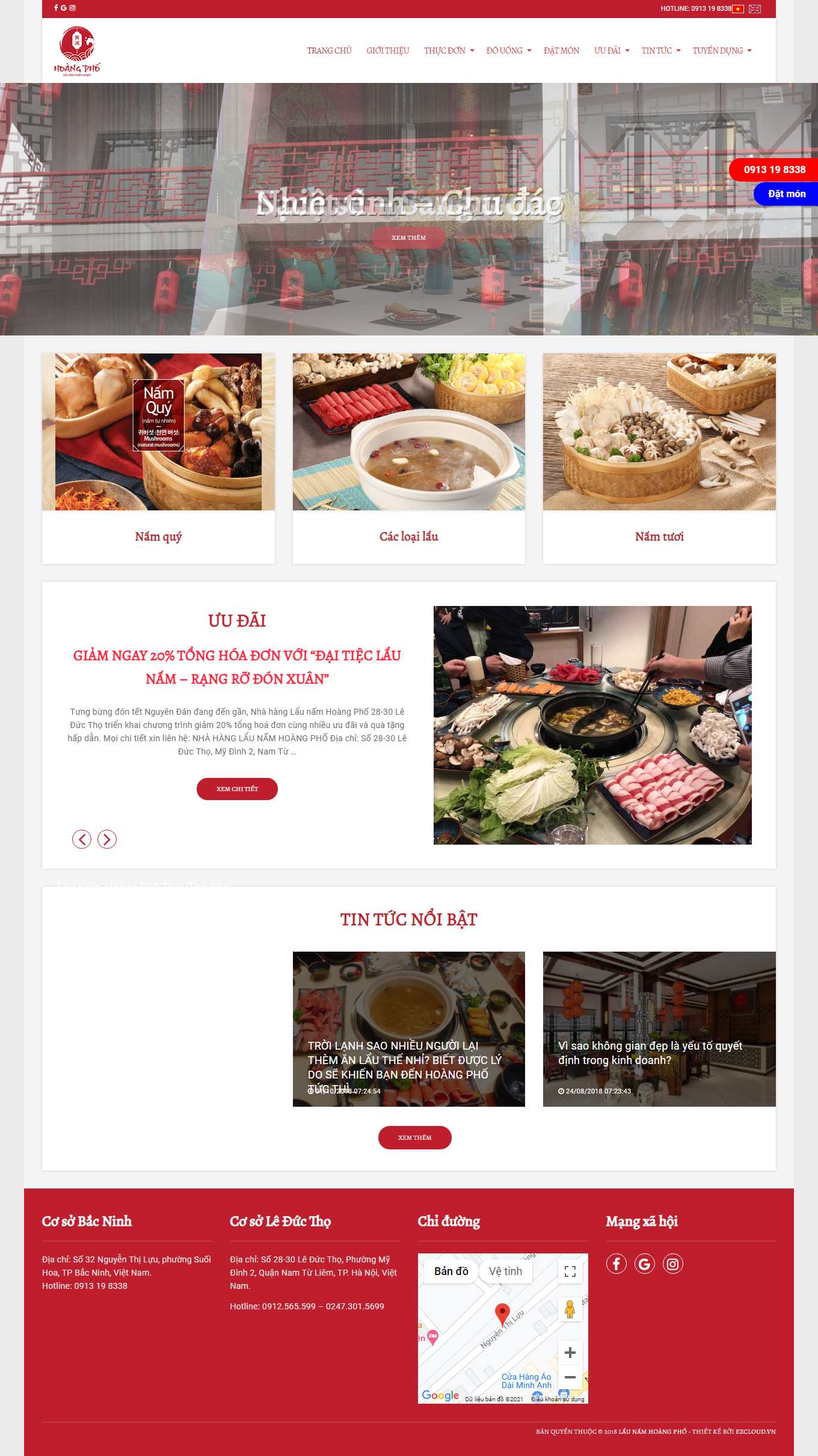Open the Instagram icon under Mạng xã hội
The width and height of the screenshot is (818, 1456).
click(x=672, y=1264)
